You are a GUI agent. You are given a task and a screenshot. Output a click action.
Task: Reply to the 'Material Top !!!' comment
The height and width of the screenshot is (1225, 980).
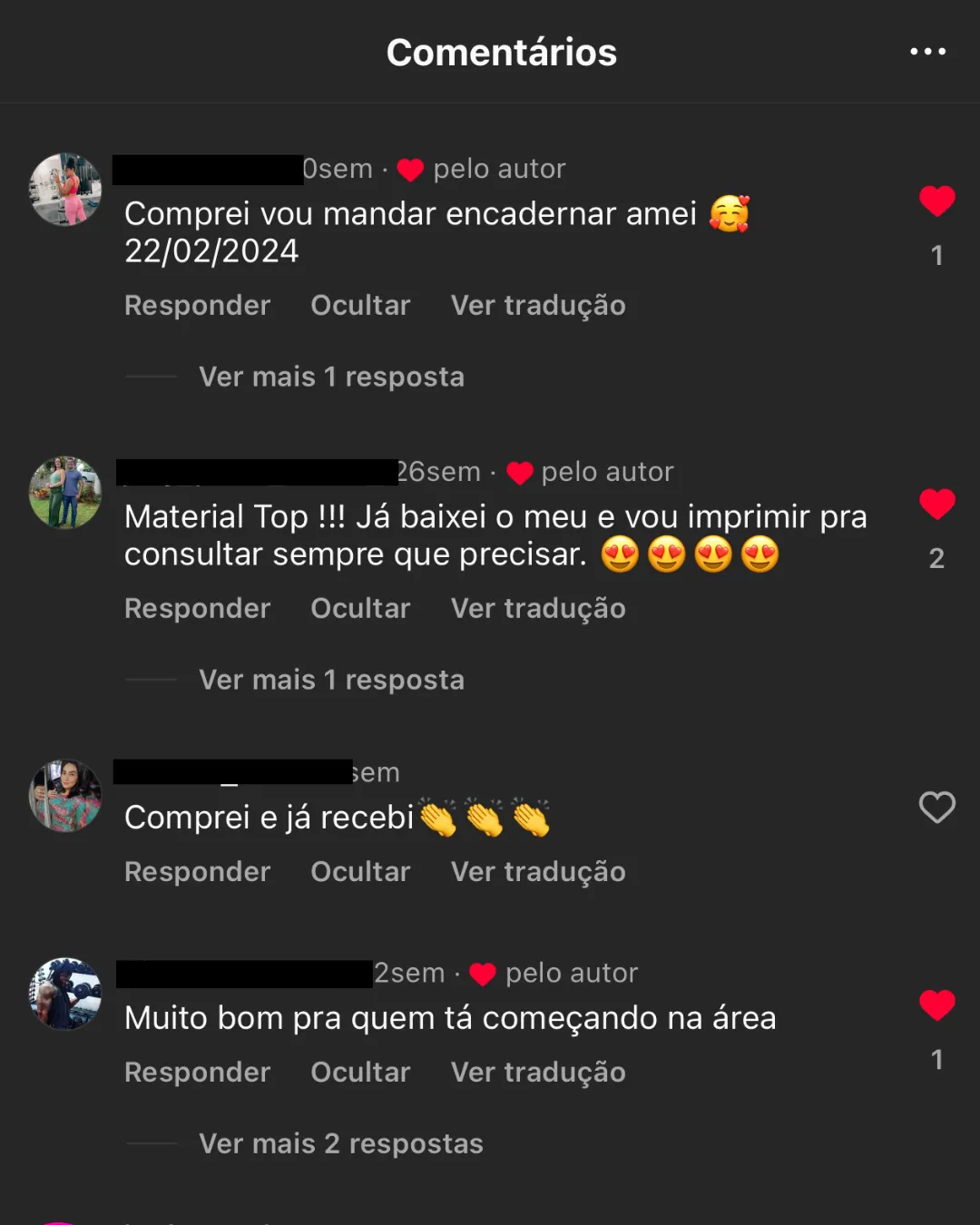(197, 609)
